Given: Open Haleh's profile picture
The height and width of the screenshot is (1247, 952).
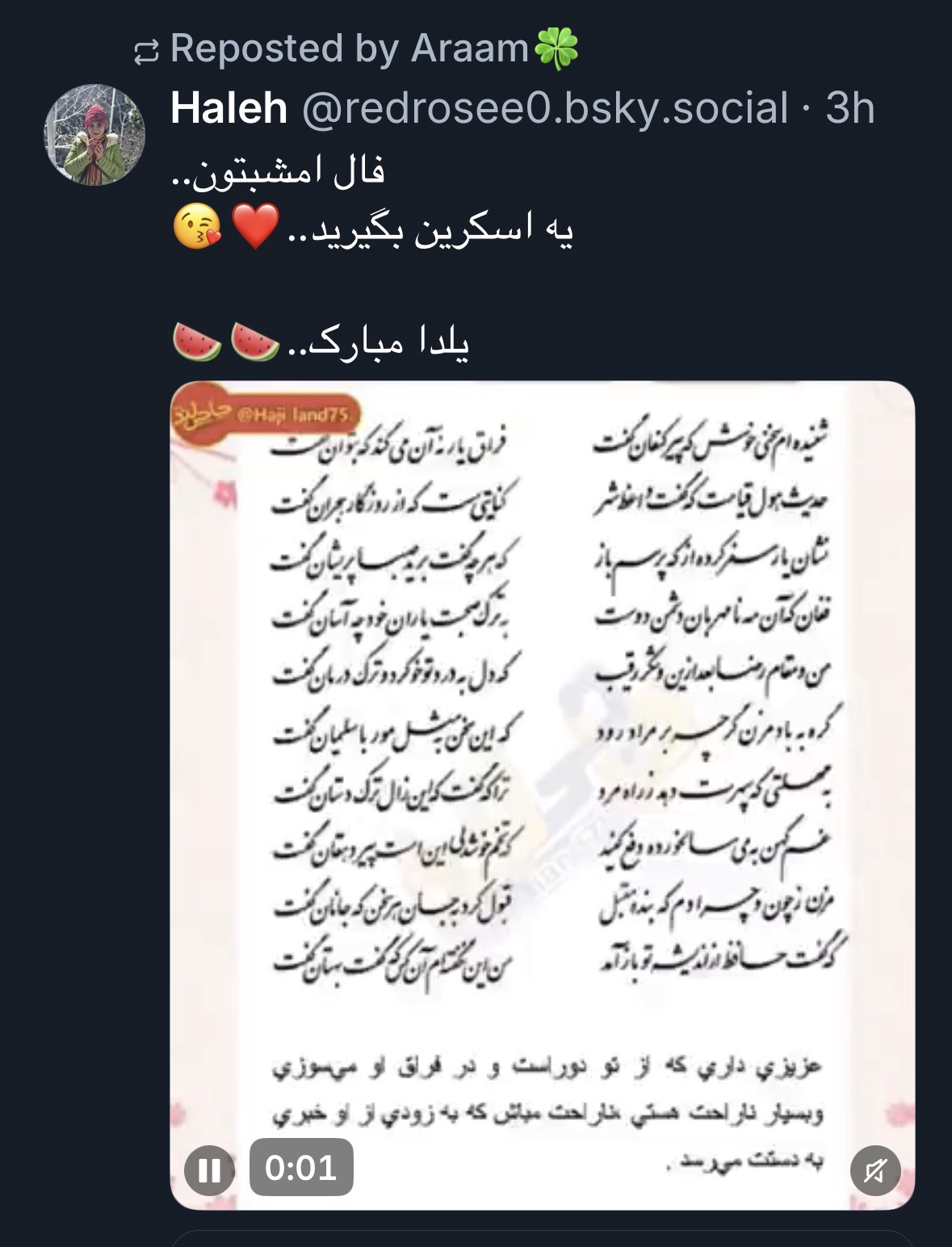Looking at the screenshot, I should [x=94, y=135].
